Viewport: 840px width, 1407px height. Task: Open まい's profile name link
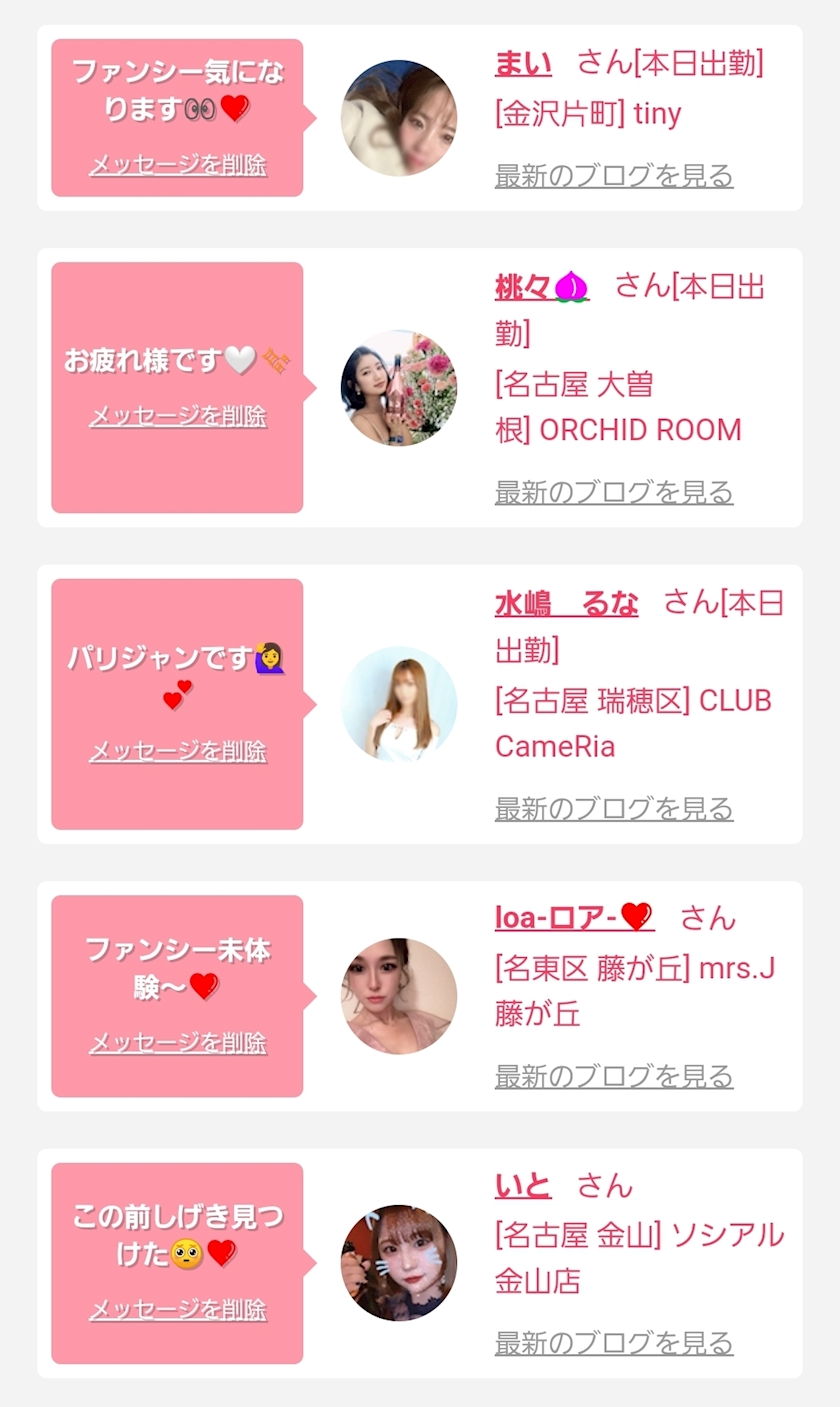(523, 64)
